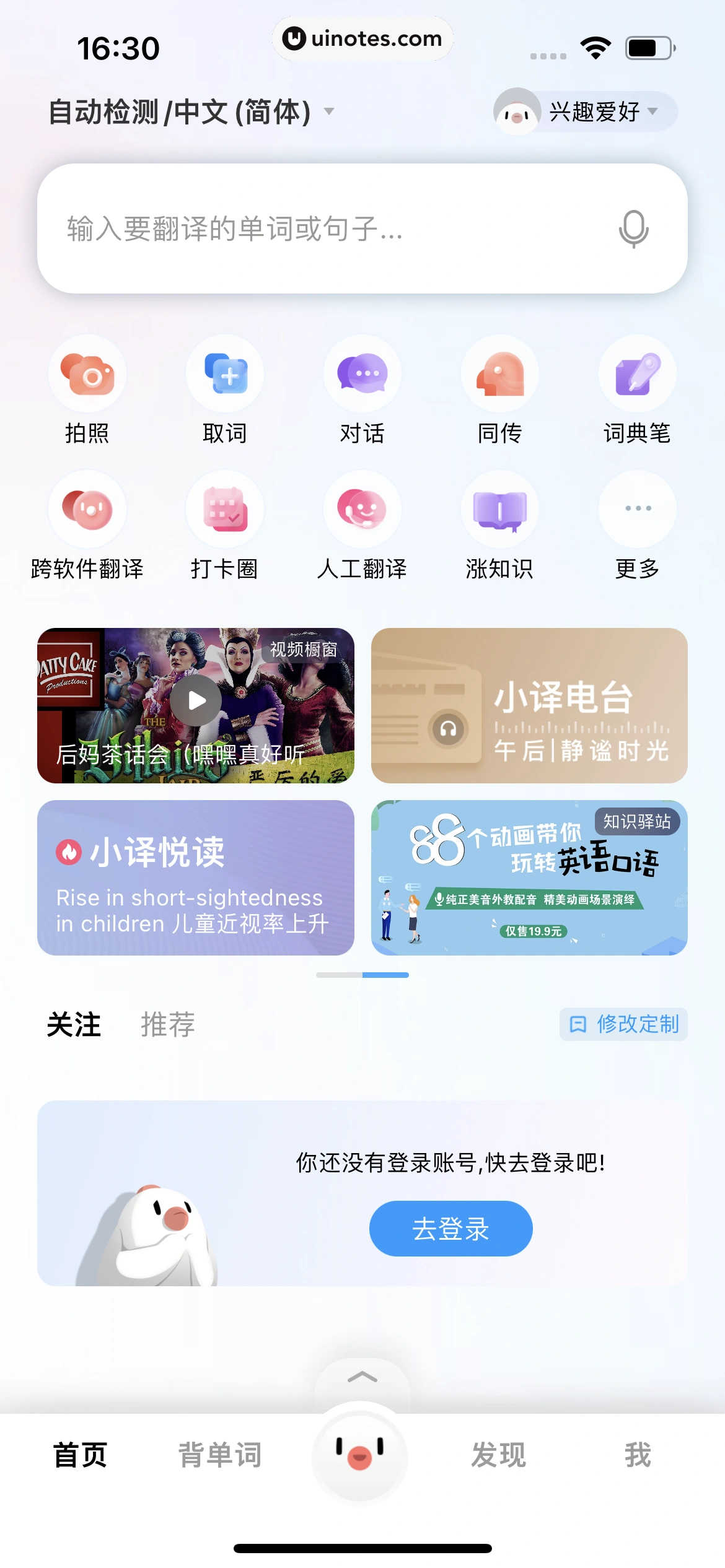This screenshot has width=725, height=1568.
Task: Select the 词典笔 dictionary pen icon
Action: pyautogui.click(x=637, y=374)
